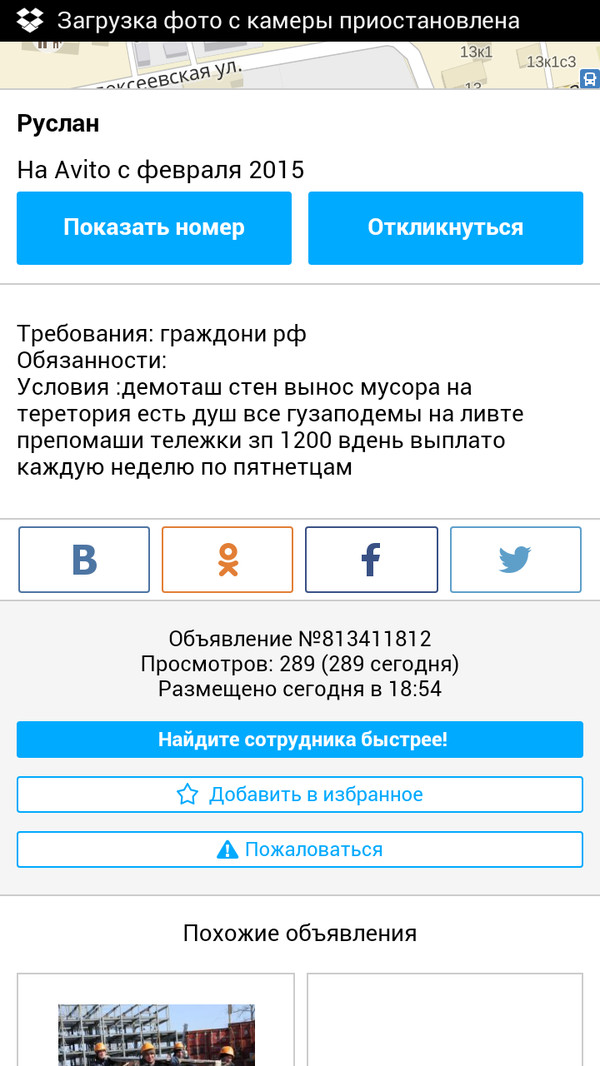Viewport: 600px width, 1066px height.
Task: Share the ad on VKontakte
Action: click(x=84, y=560)
